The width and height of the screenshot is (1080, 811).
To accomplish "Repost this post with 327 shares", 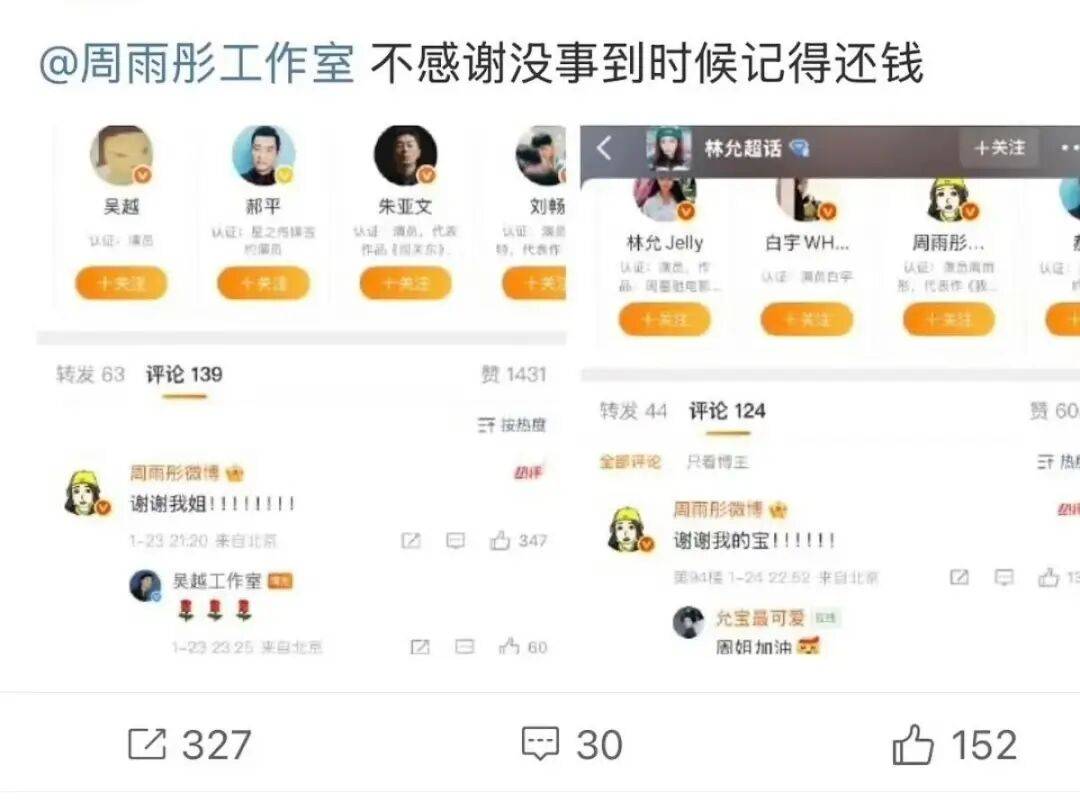I will tap(188, 745).
